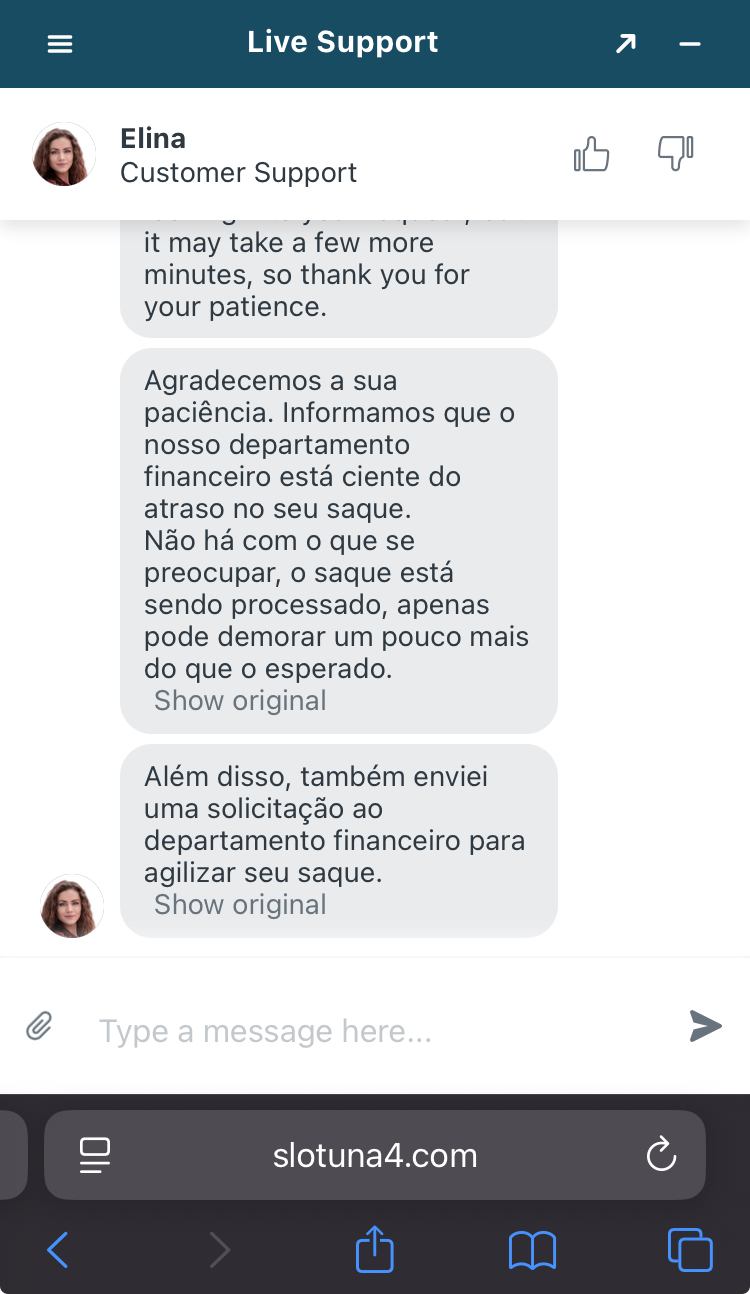750x1294 pixels.
Task: Open page settings in the address bar
Action: click(95, 1156)
